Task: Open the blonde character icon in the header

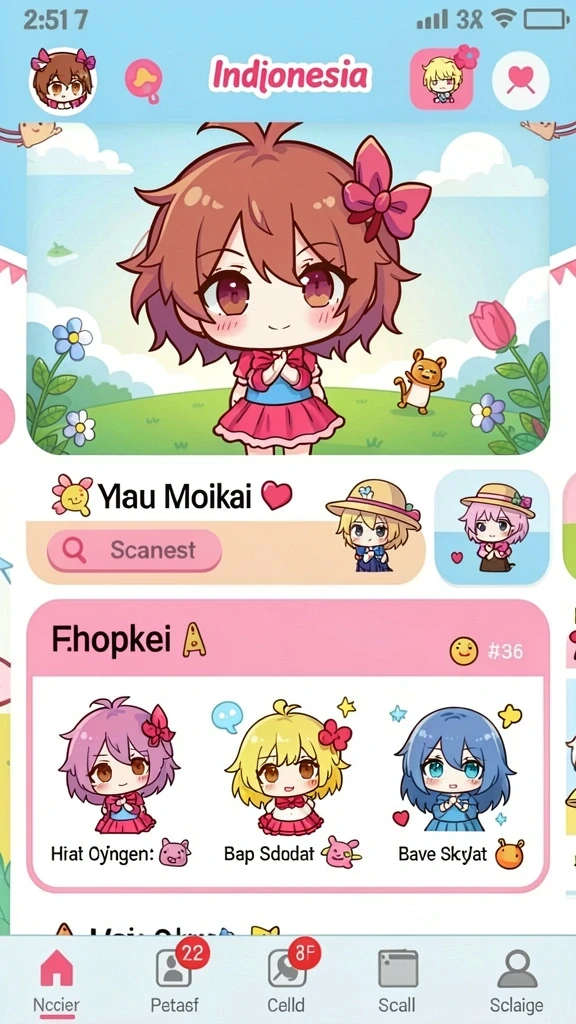Action: click(x=443, y=78)
